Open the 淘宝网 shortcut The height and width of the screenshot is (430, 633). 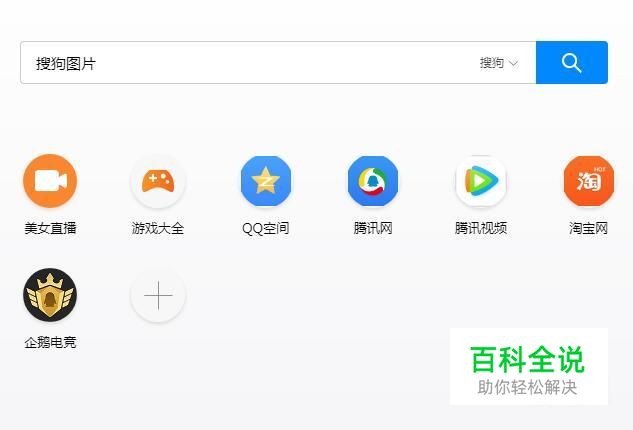588,182
